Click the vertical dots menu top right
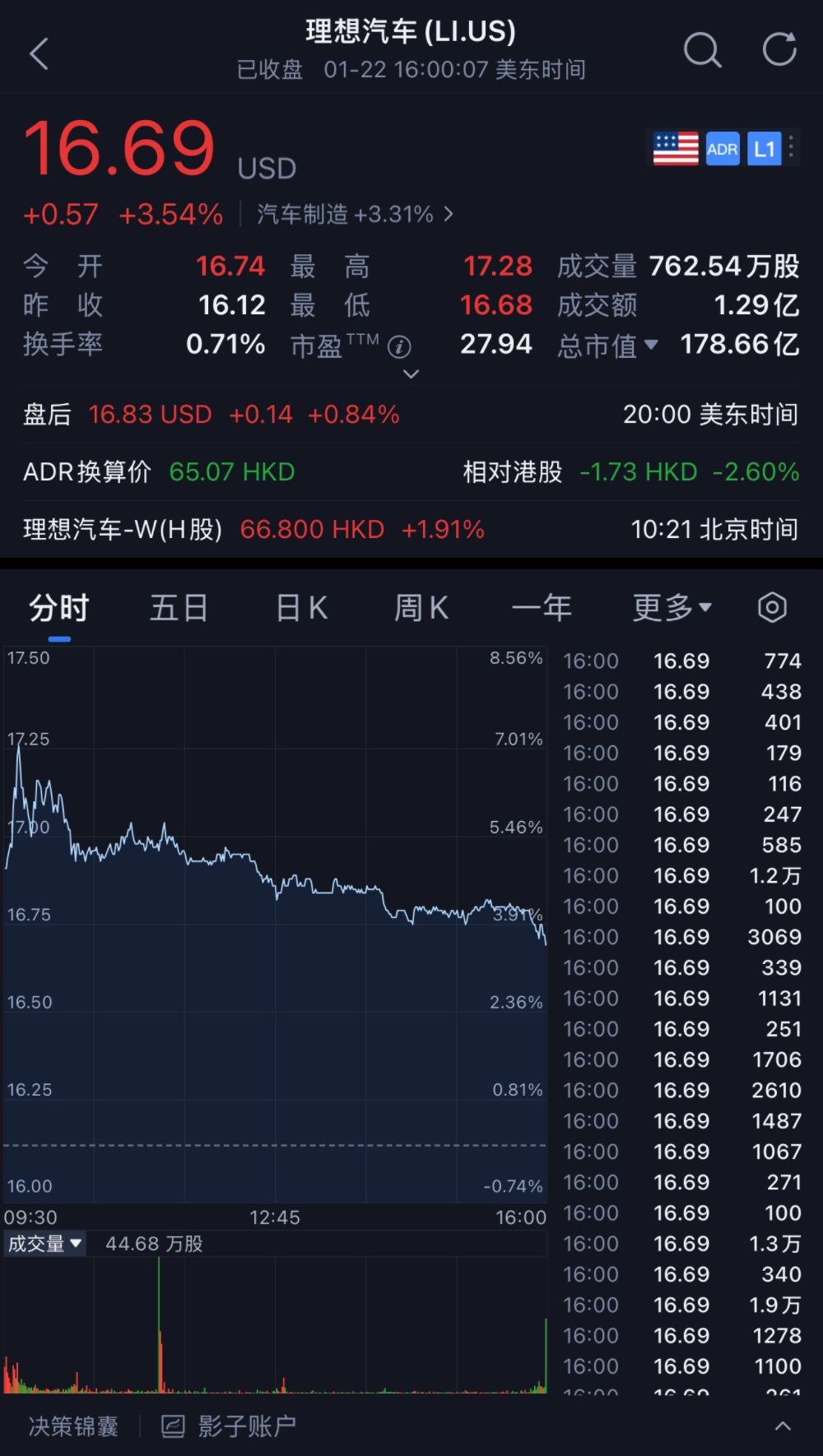 (x=793, y=148)
